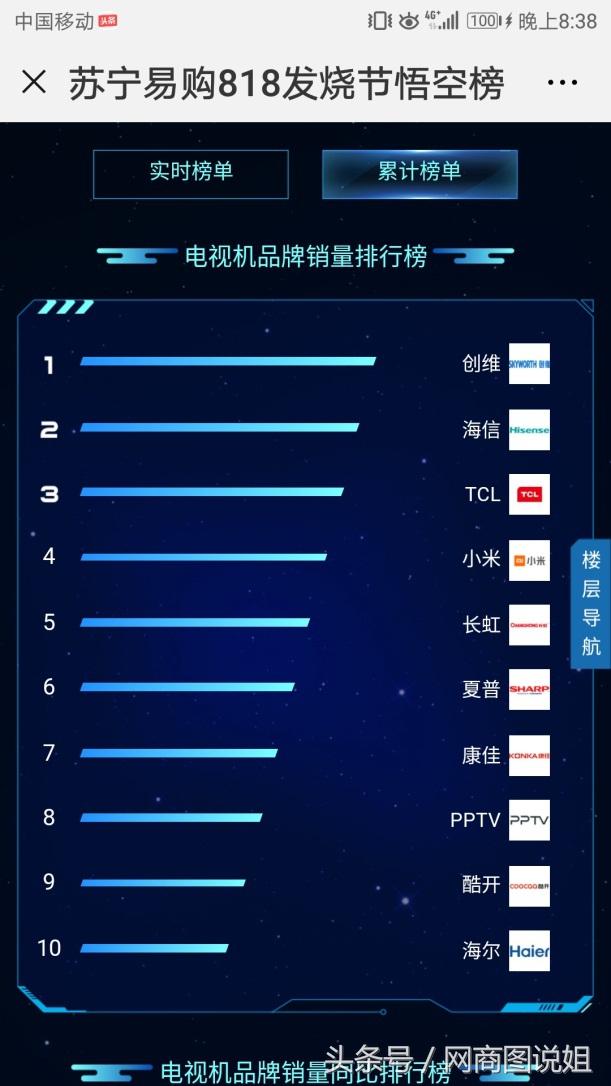611x1086 pixels.
Task: Close the 苏宁易购818发烧节悟空榜 page
Action: pos(34,82)
